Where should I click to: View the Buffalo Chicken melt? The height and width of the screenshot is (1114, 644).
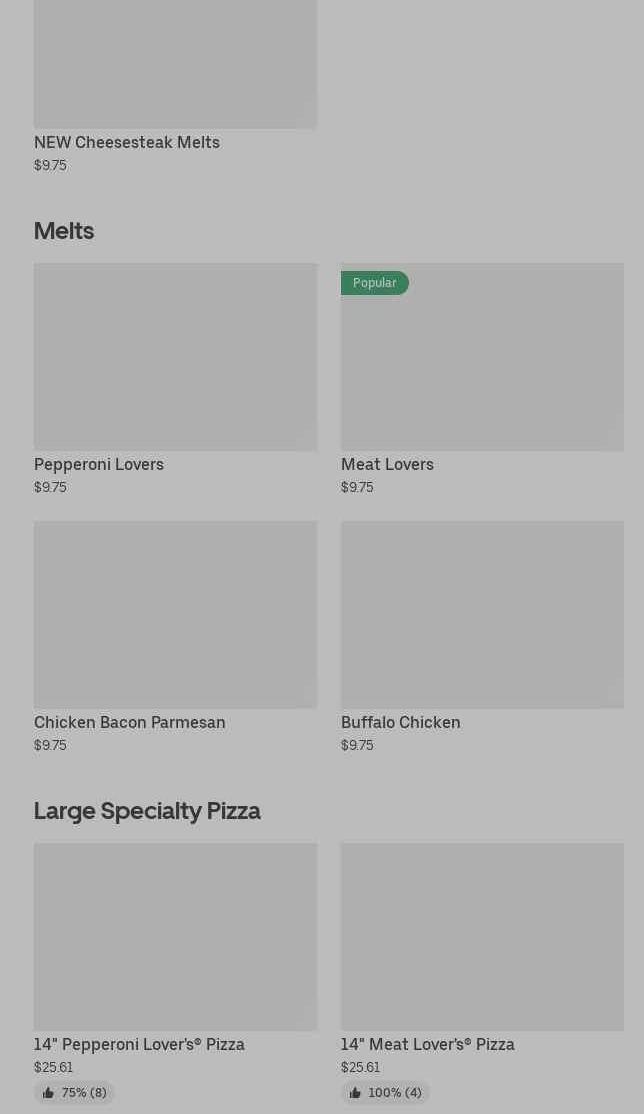482,615
